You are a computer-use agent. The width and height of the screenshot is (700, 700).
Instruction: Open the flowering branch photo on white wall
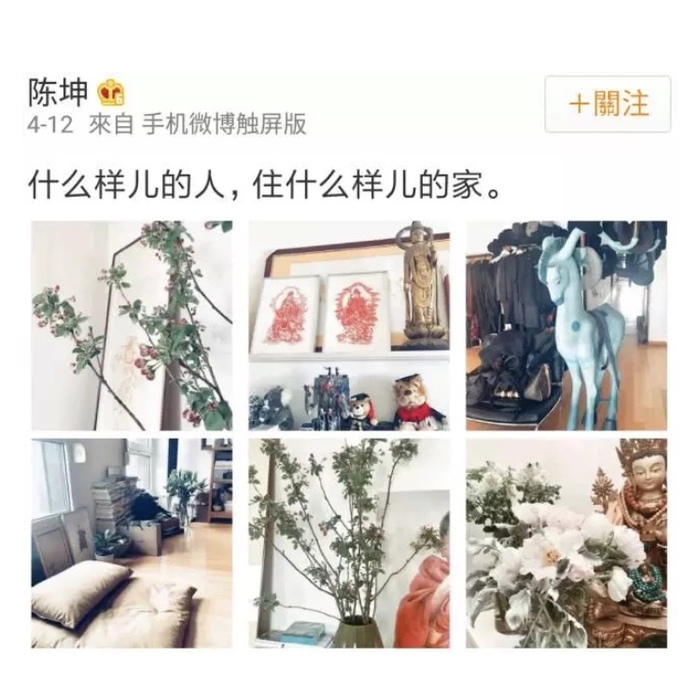point(132,325)
